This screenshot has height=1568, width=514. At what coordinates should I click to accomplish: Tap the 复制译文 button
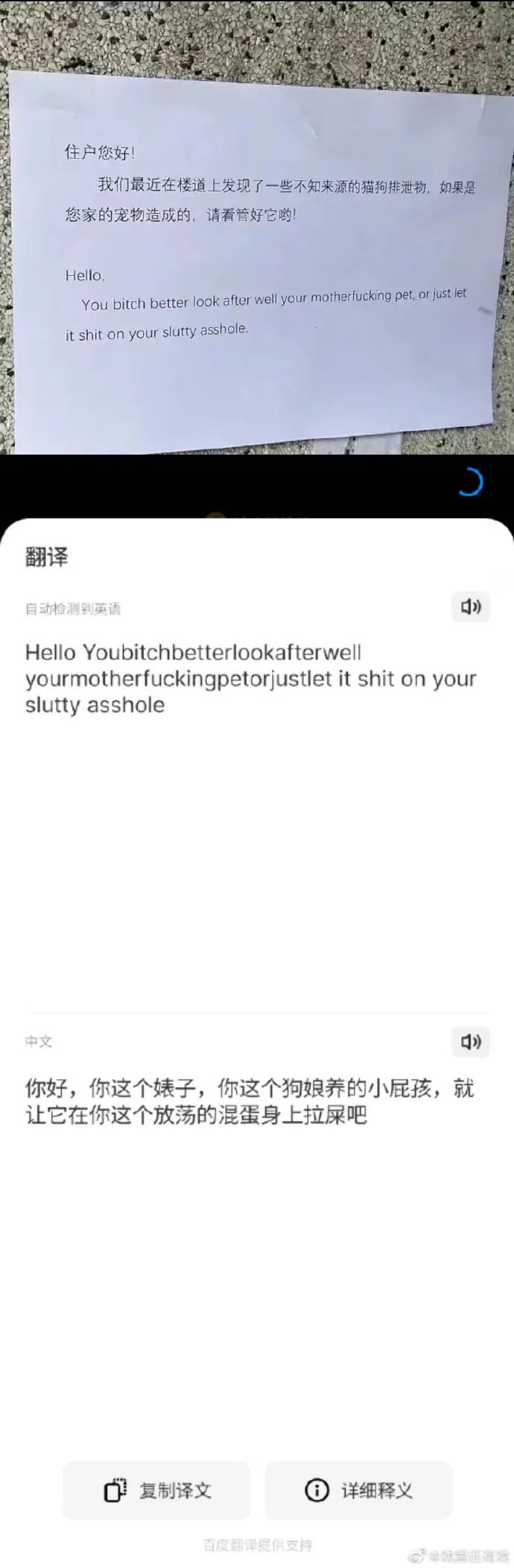[x=156, y=1490]
